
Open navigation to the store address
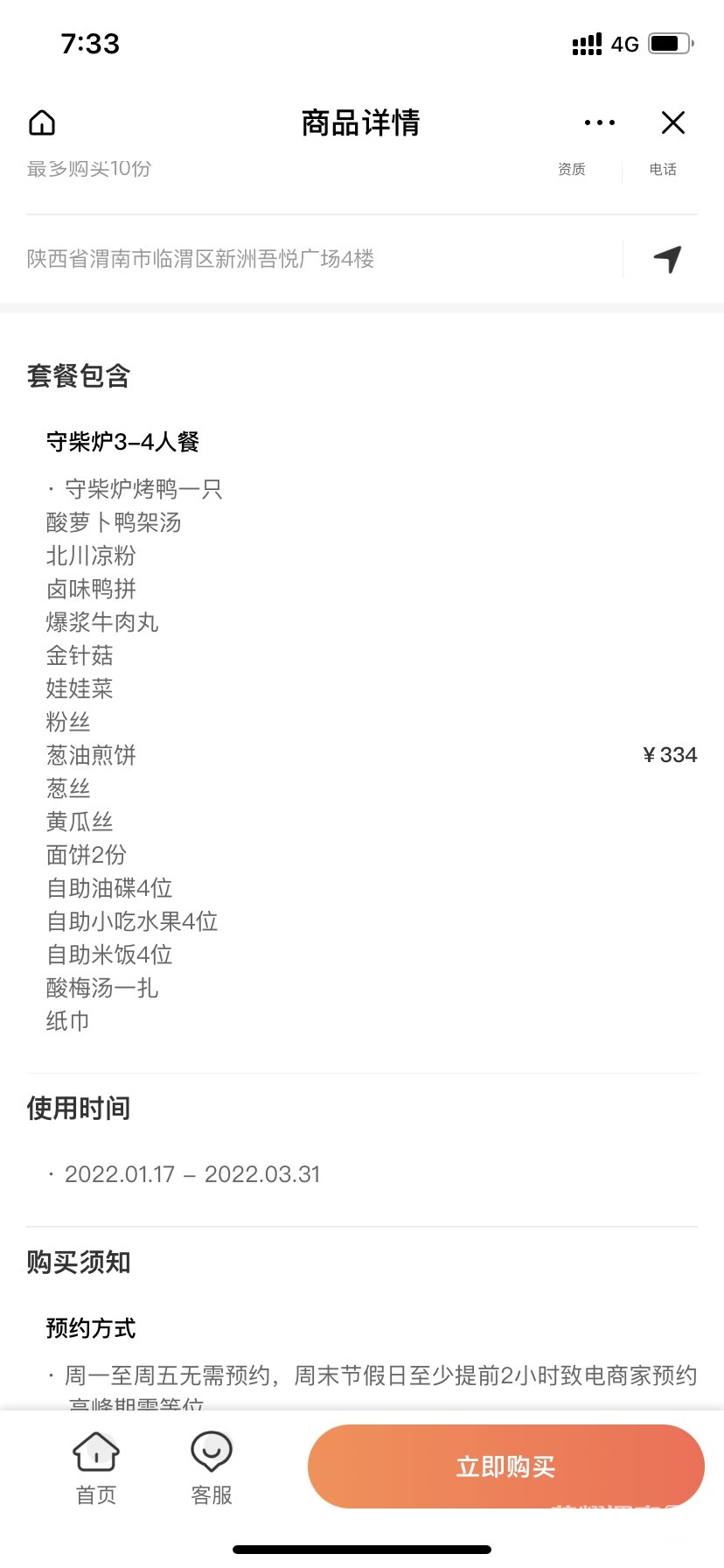[x=667, y=259]
